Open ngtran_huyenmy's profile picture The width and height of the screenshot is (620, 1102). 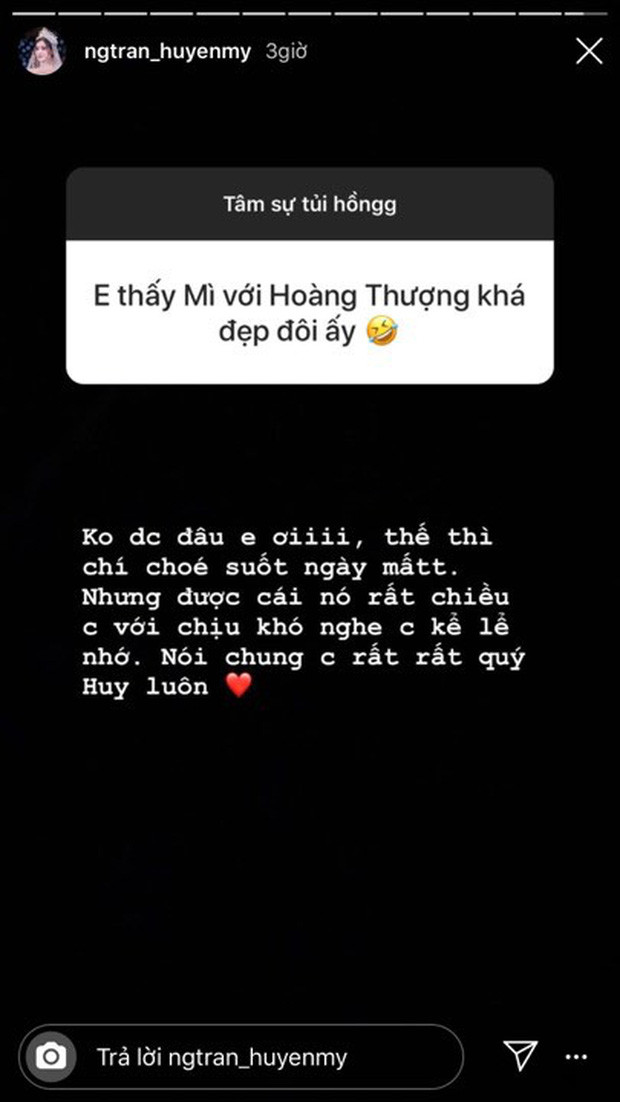(45, 52)
